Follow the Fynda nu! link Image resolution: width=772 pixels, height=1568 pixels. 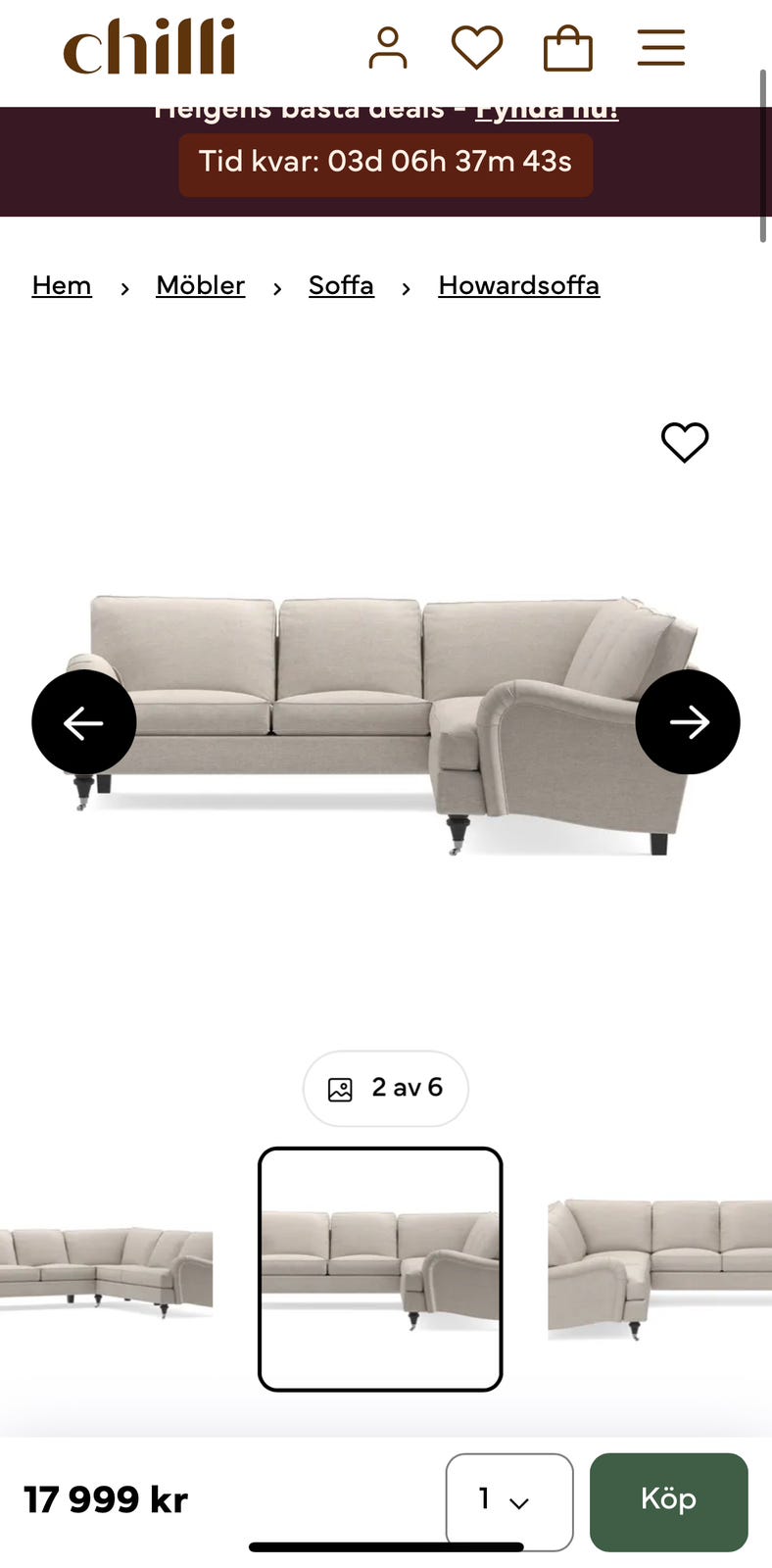point(547,111)
